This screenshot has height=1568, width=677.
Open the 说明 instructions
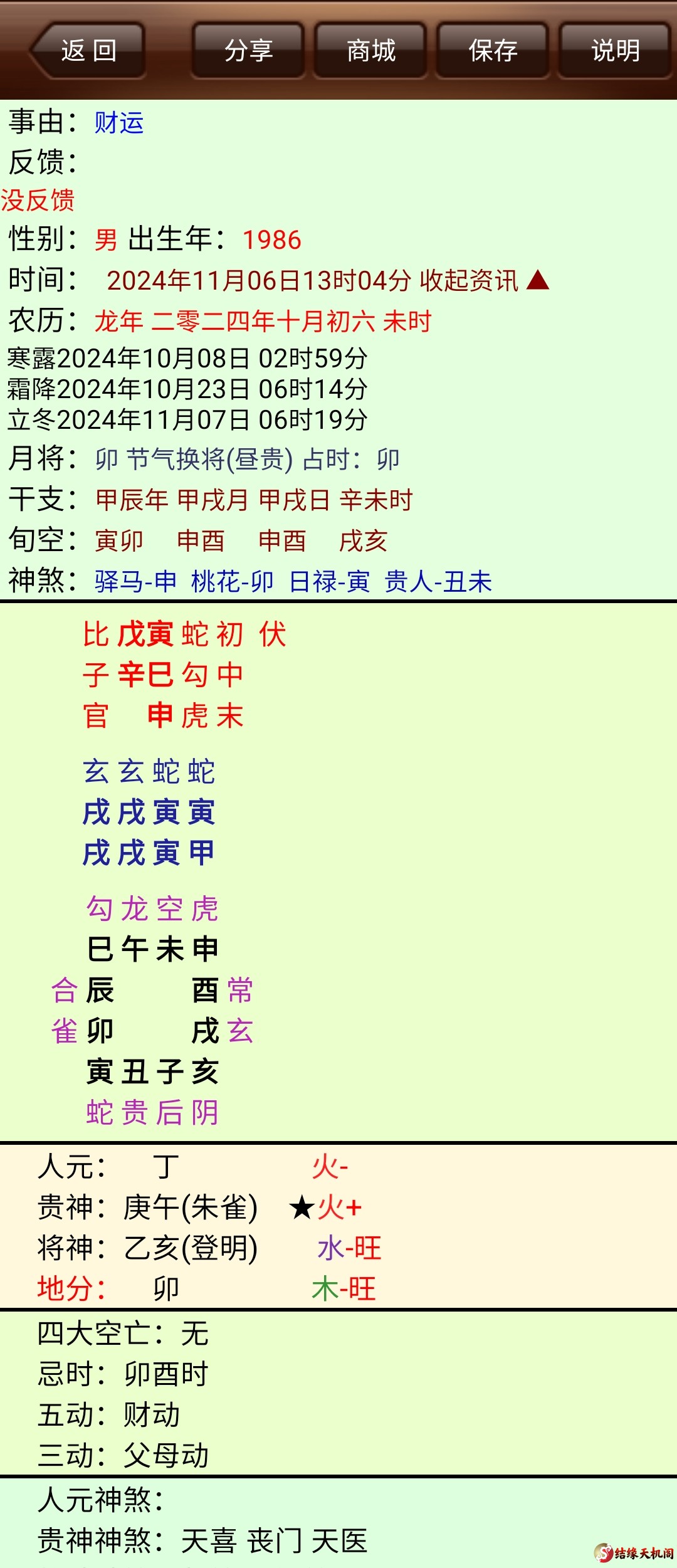click(615, 51)
